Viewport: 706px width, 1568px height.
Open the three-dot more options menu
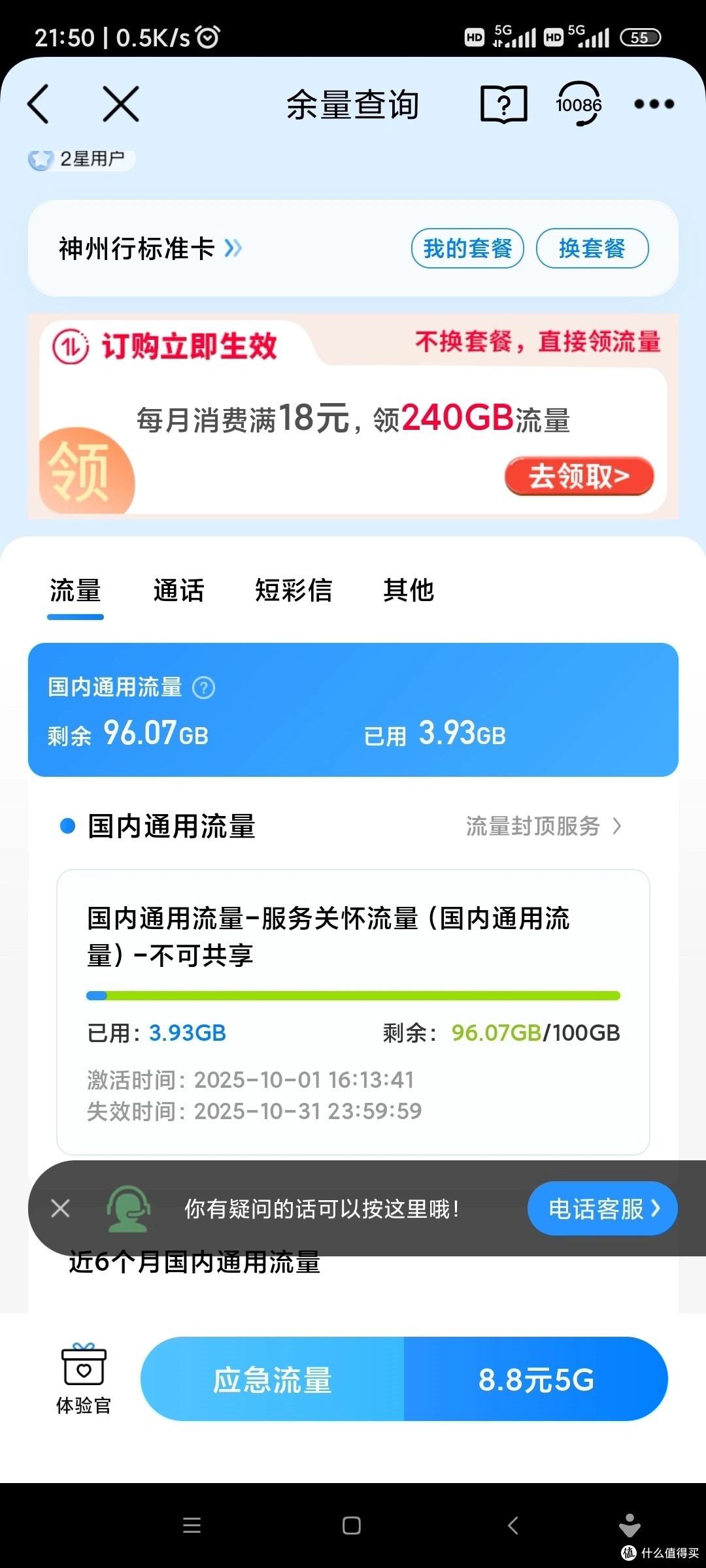point(653,103)
